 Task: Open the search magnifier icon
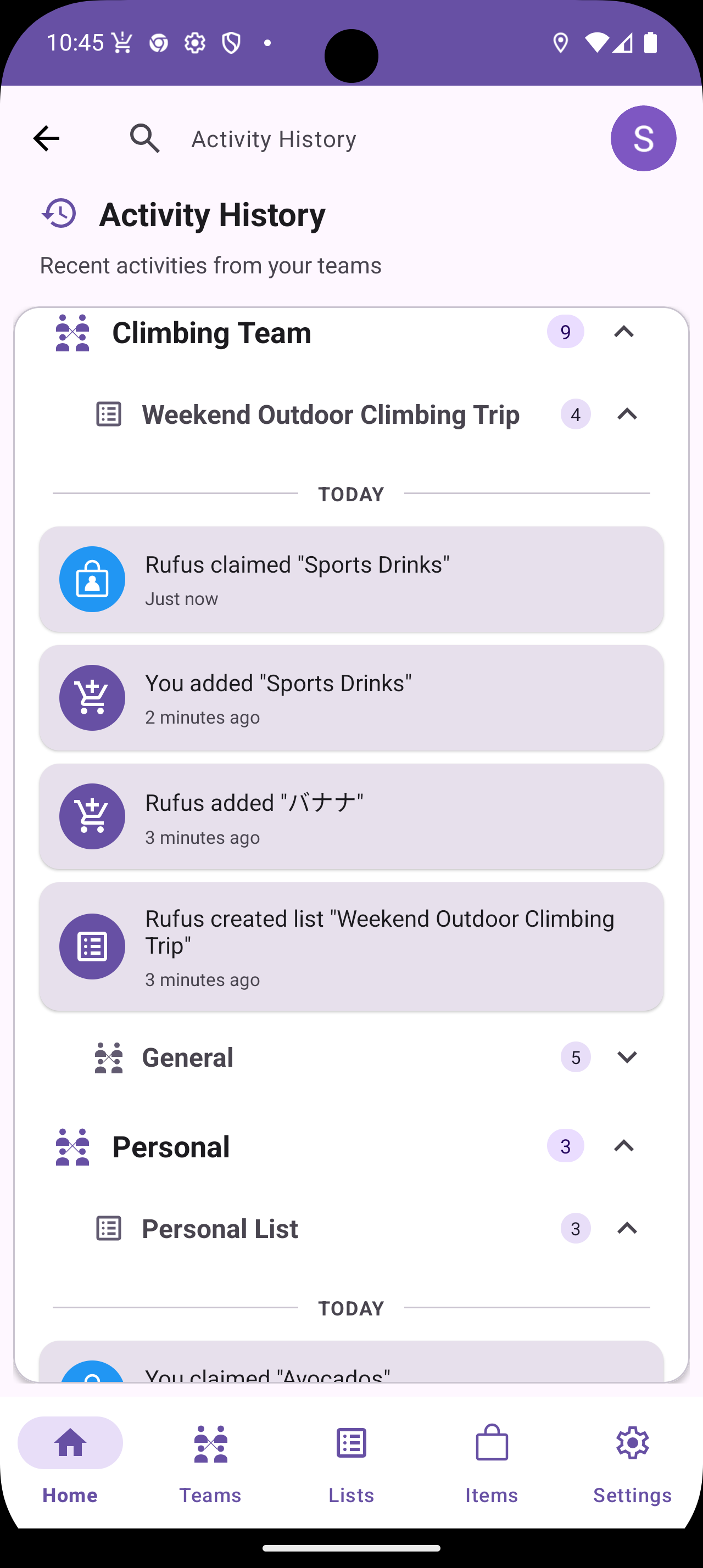[x=145, y=138]
